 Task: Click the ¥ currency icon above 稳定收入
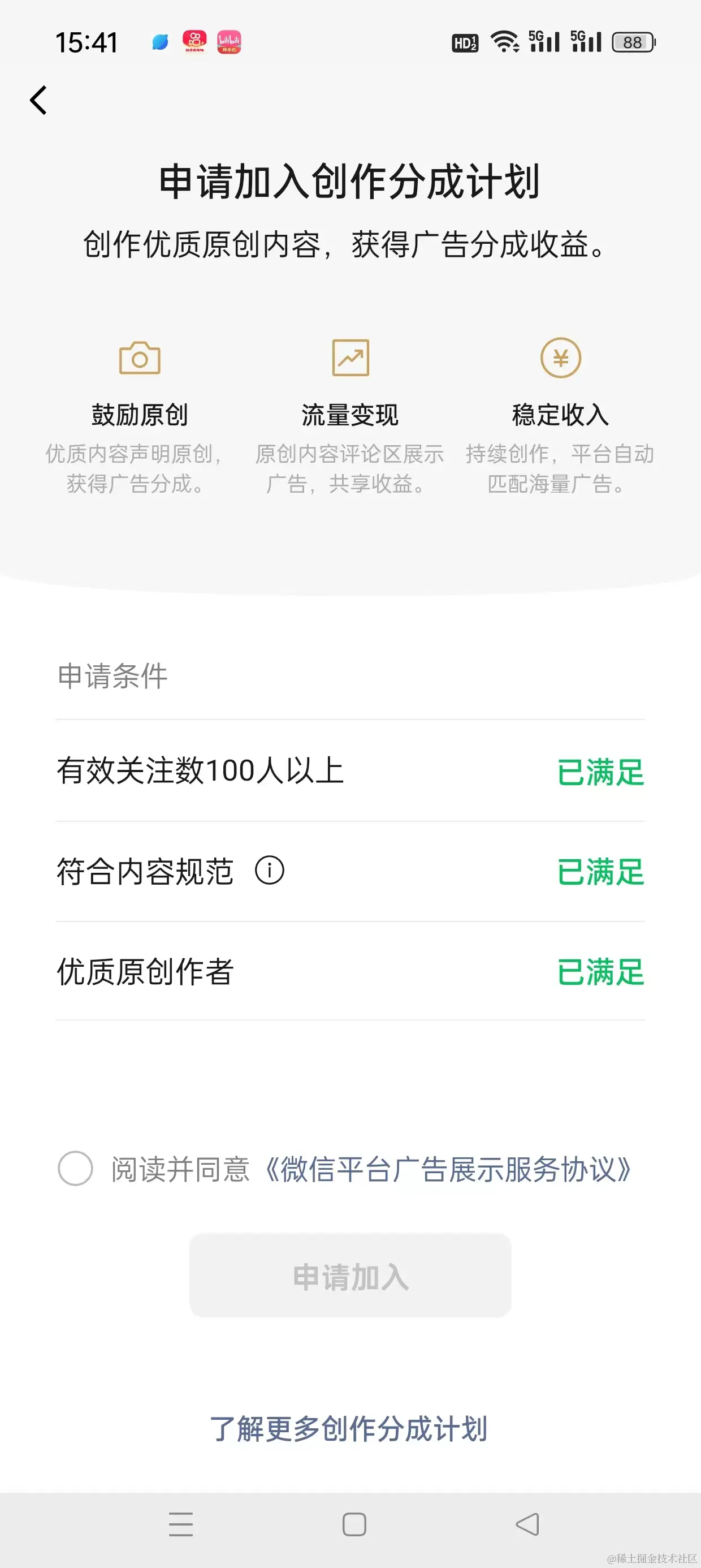point(560,359)
